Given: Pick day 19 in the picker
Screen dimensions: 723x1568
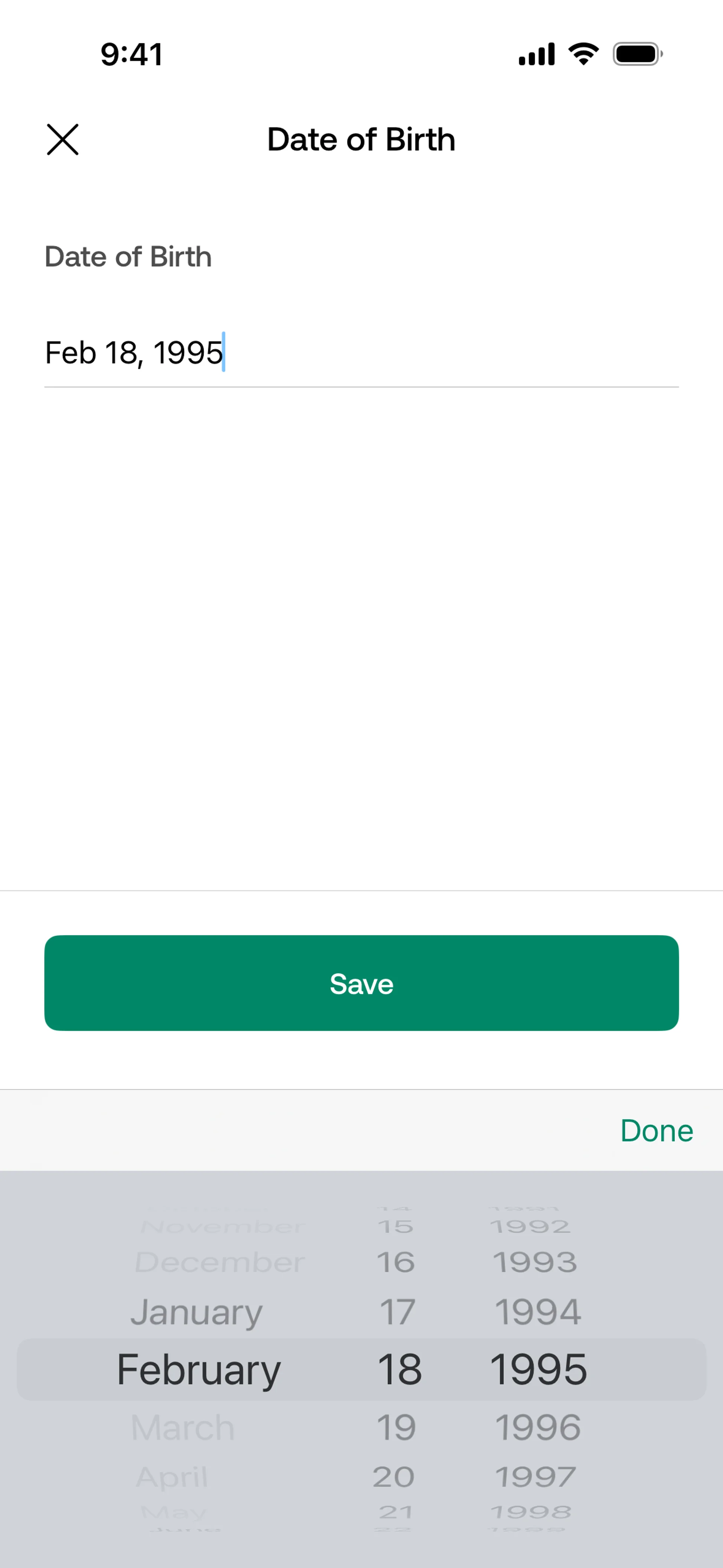Looking at the screenshot, I should tap(396, 1427).
